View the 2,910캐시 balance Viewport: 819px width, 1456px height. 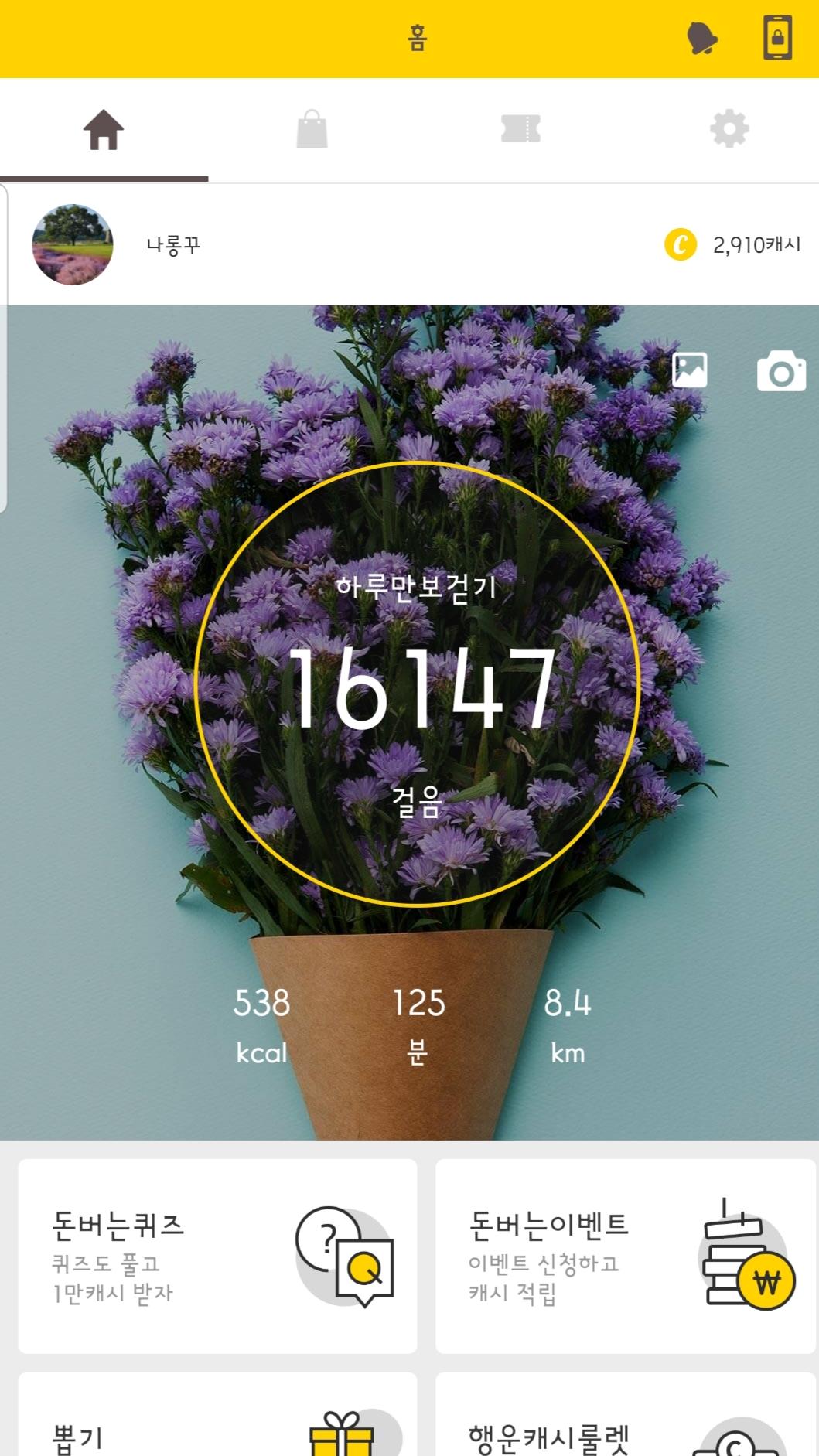coord(732,245)
